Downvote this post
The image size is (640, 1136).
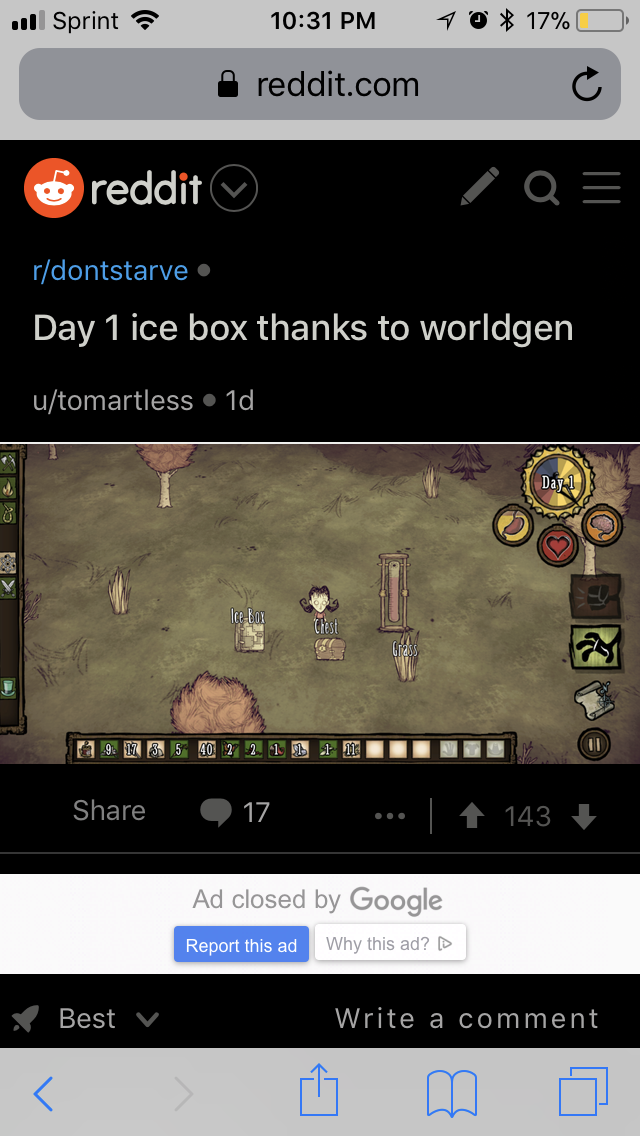click(x=584, y=817)
